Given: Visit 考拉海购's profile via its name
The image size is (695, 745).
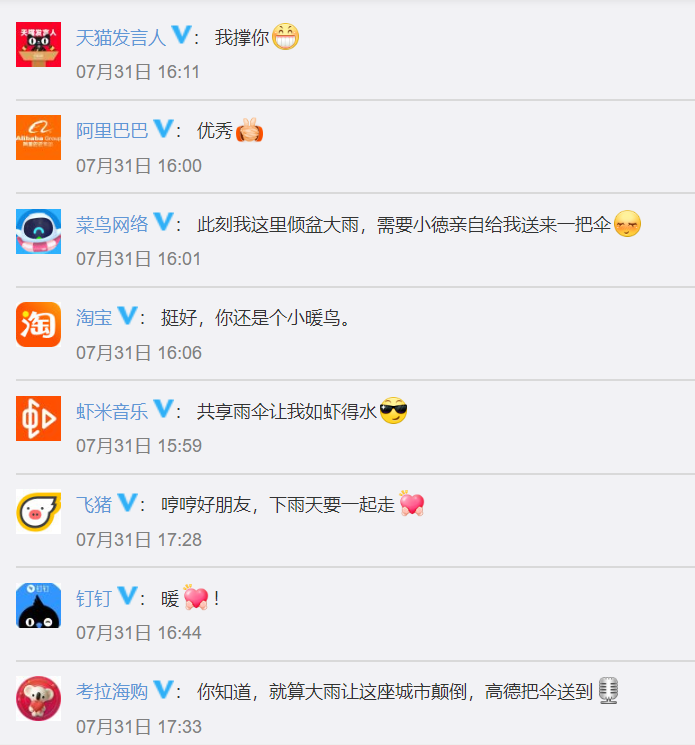Looking at the screenshot, I should coord(112,691).
